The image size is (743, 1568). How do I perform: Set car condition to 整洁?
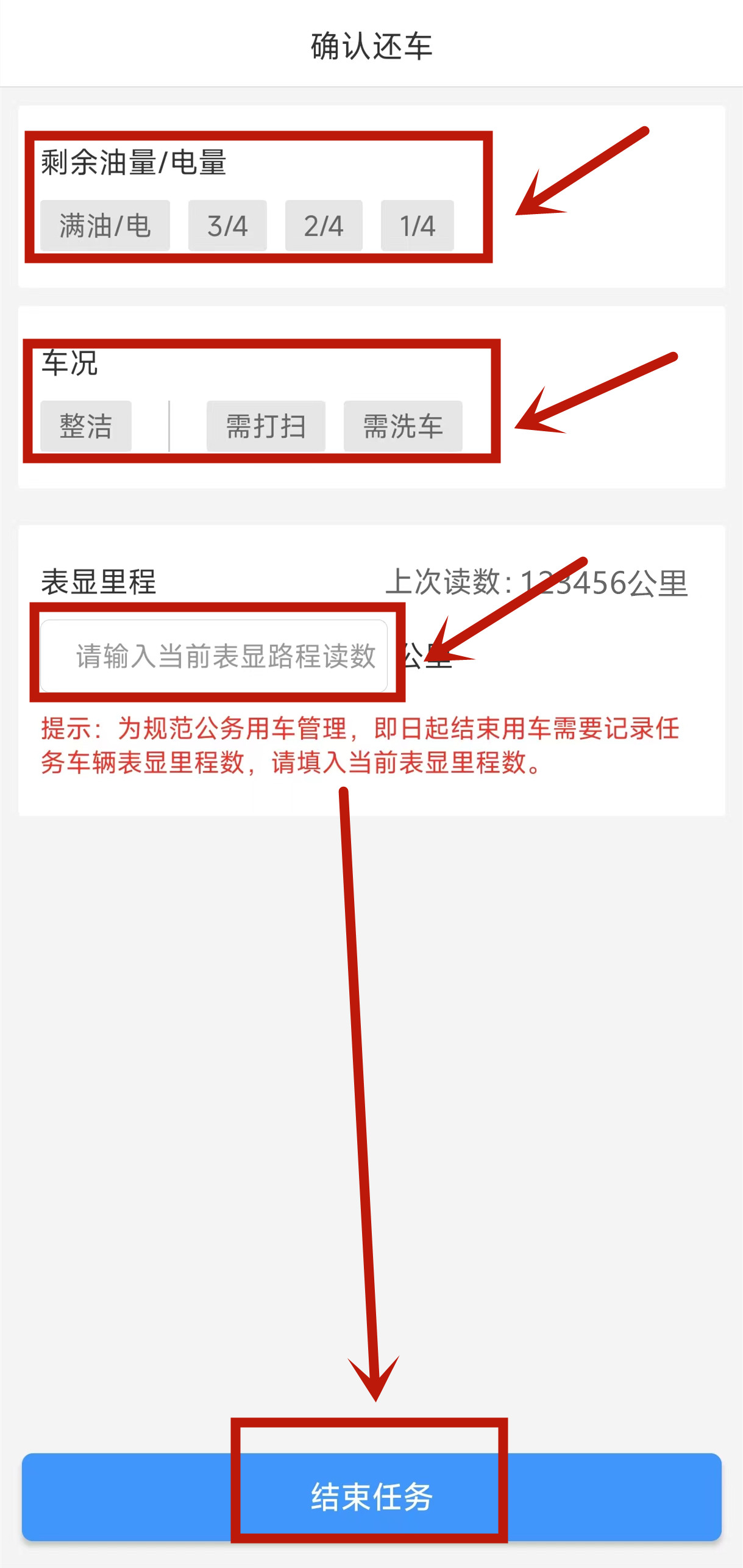(86, 426)
